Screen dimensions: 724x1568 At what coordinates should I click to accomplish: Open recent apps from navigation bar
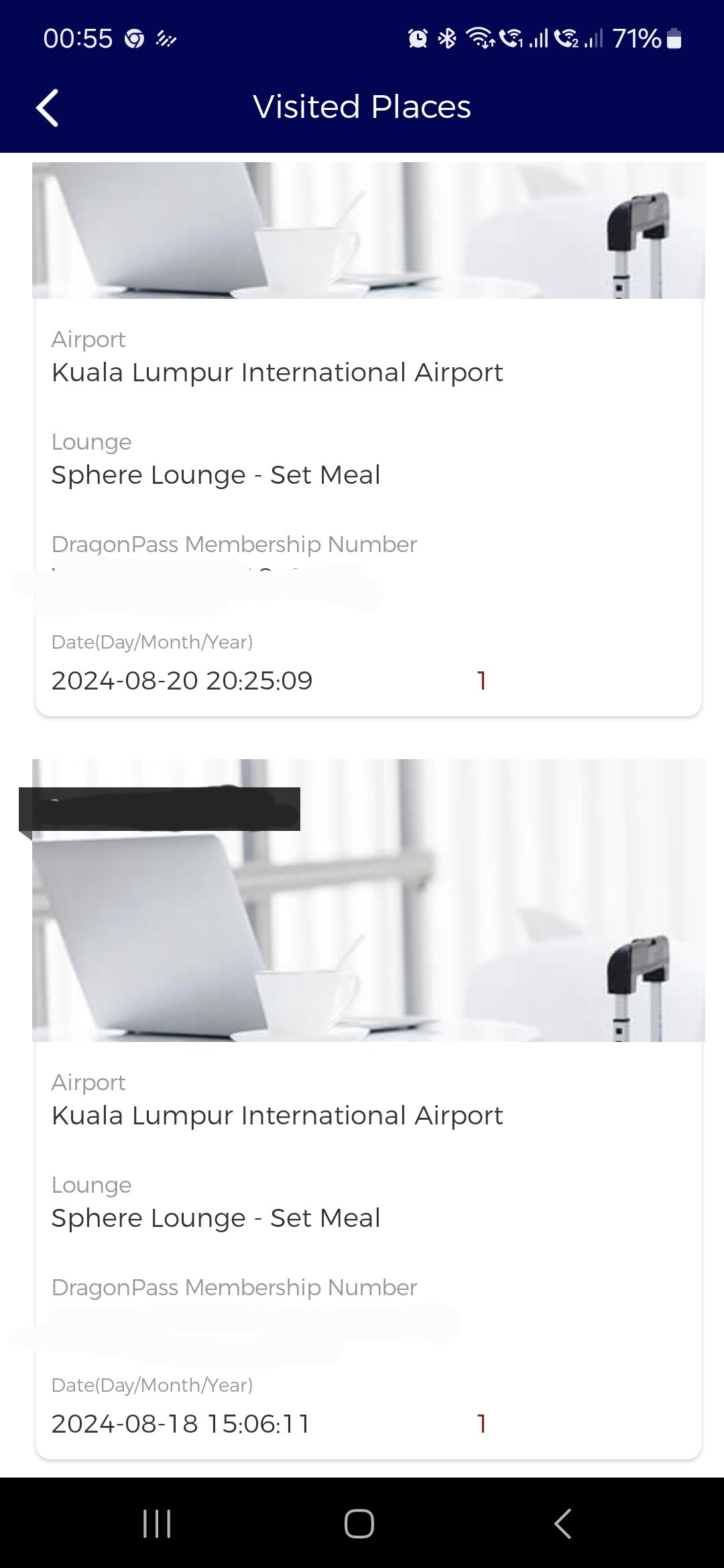157,1523
